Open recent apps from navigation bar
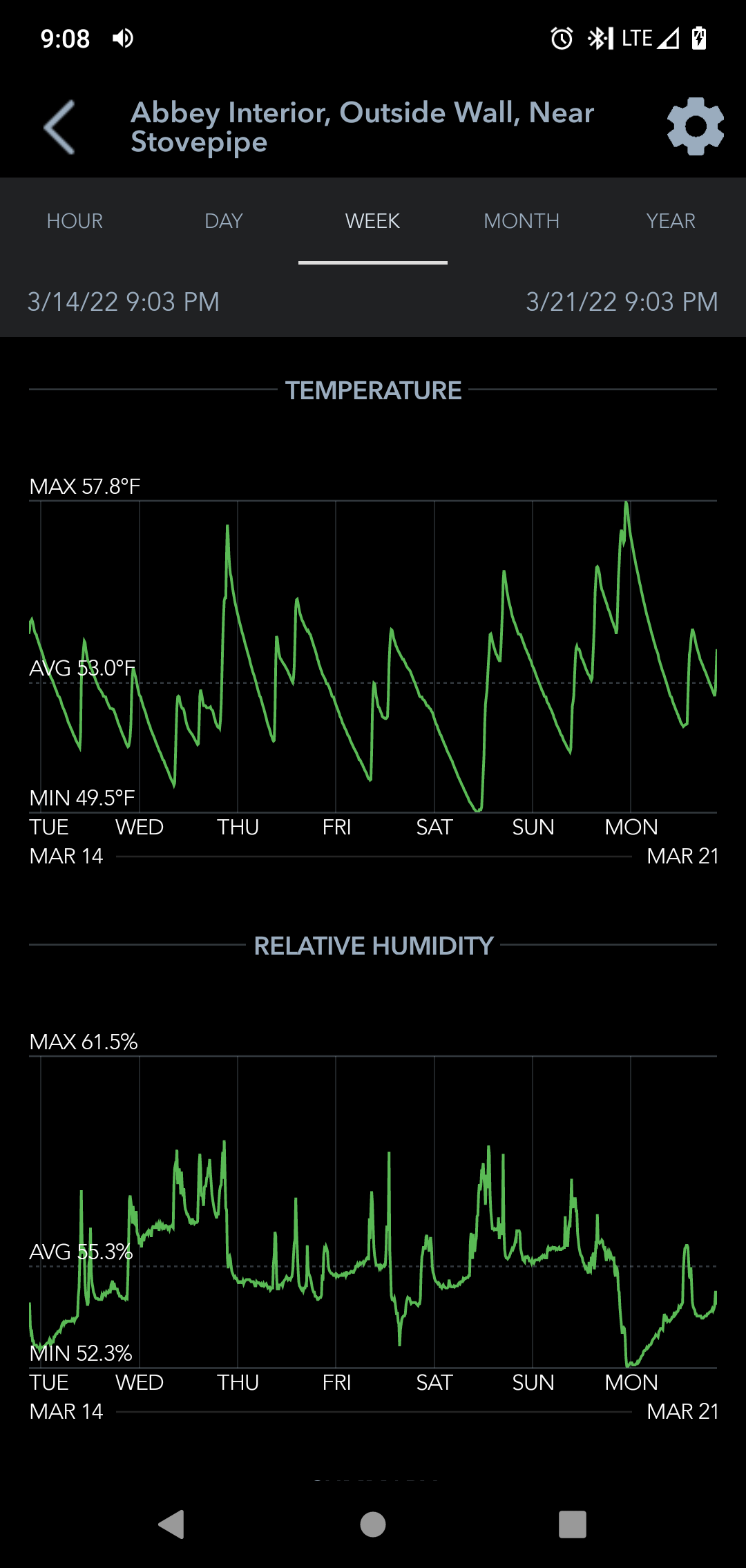Image resolution: width=746 pixels, height=1568 pixels. [573, 1524]
